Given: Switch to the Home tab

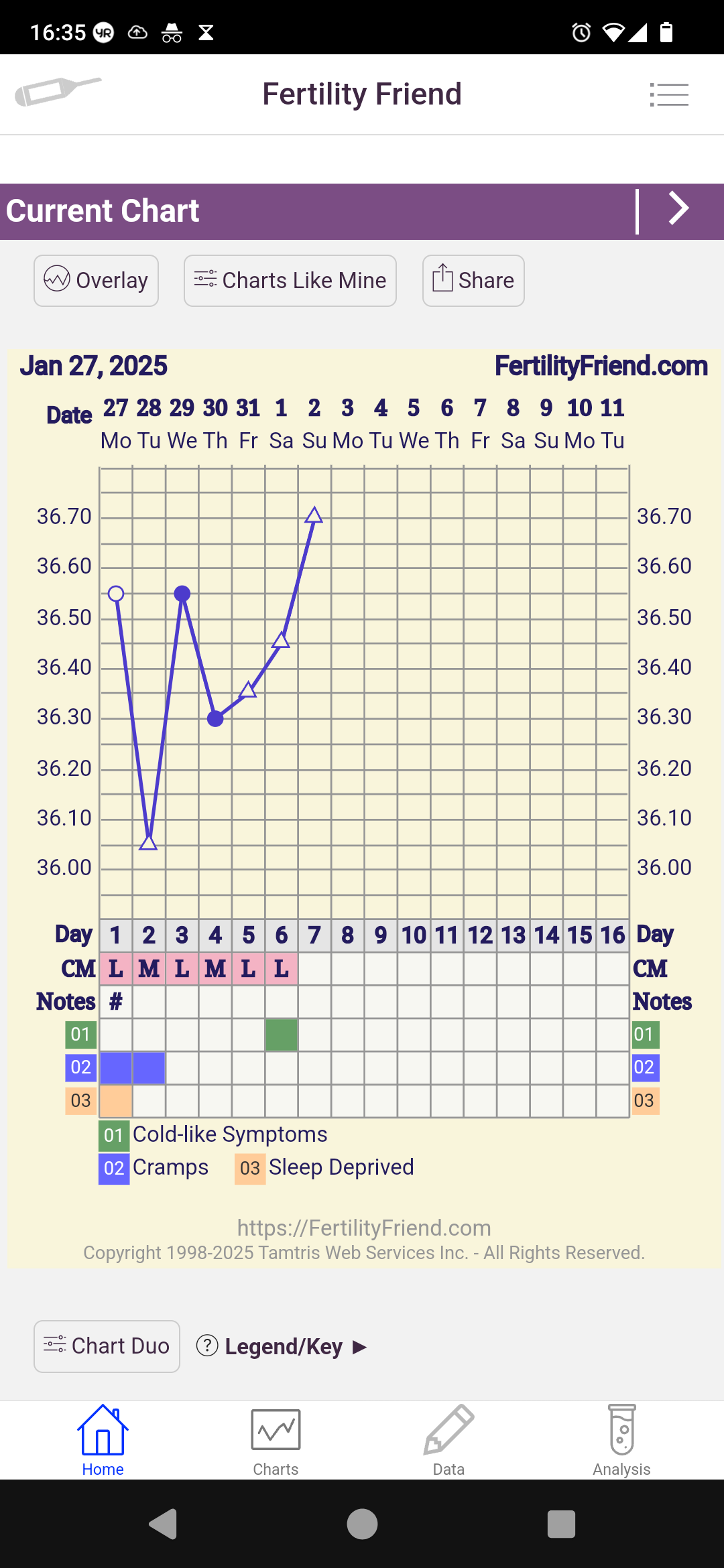Looking at the screenshot, I should tap(103, 1440).
